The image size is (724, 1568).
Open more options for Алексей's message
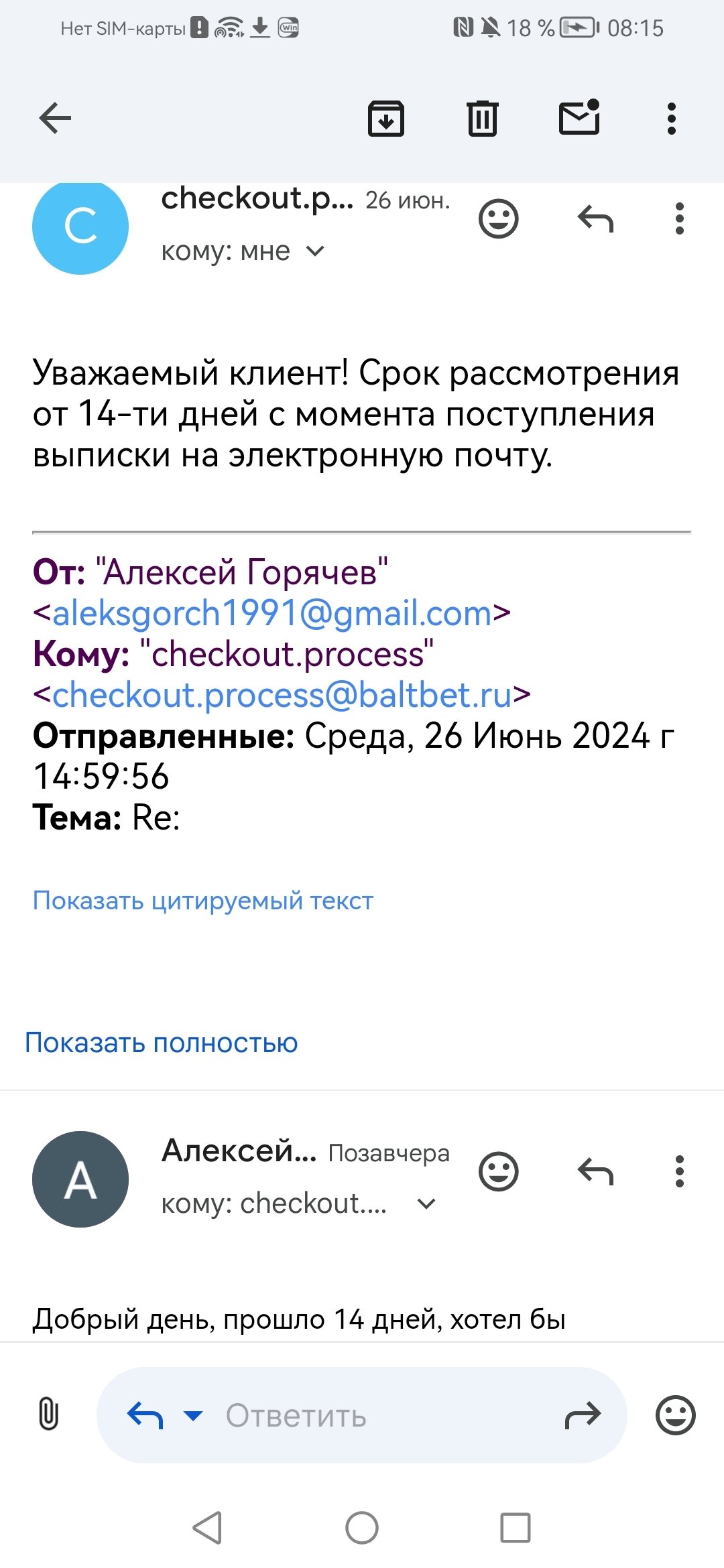point(680,1171)
